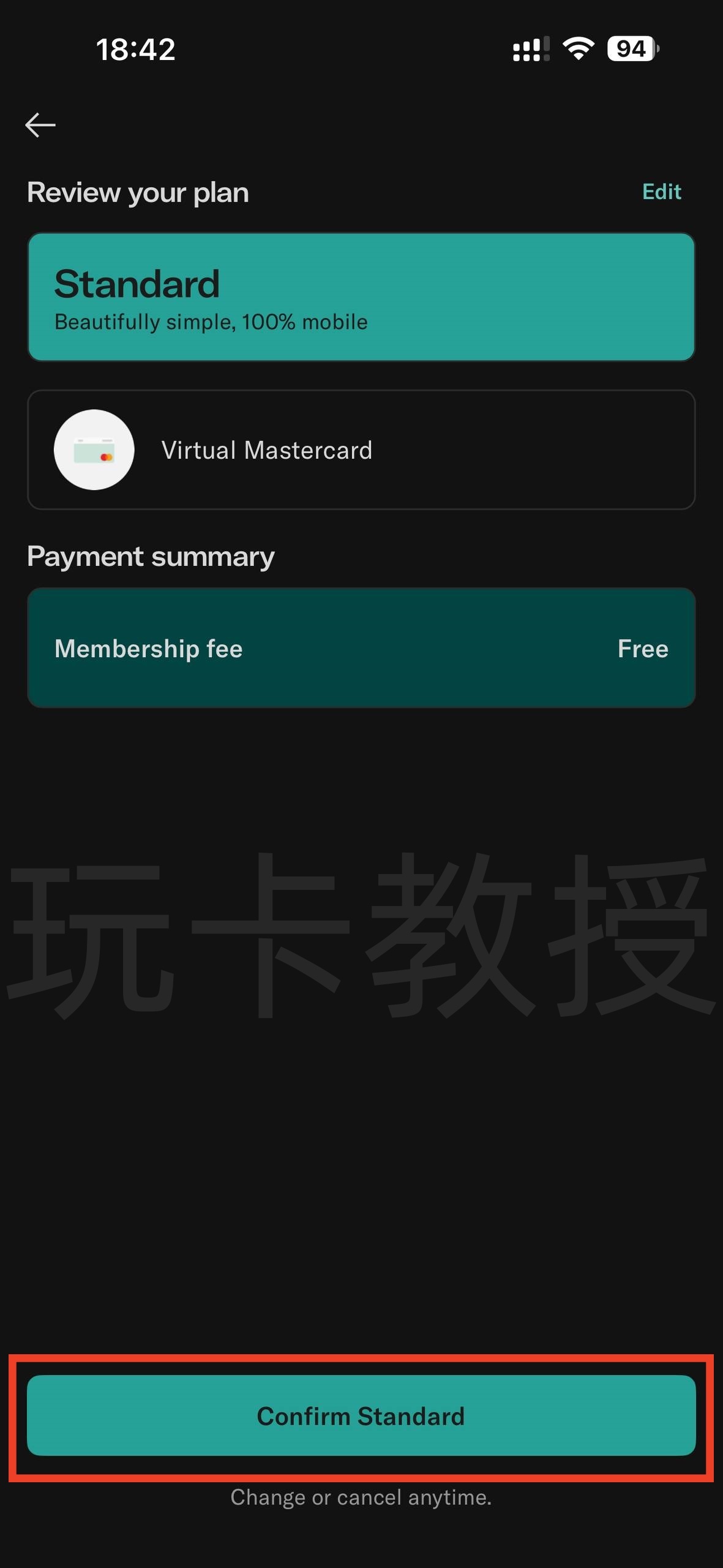Go back using the top-left arrow
The height and width of the screenshot is (1568, 723).
coord(40,125)
